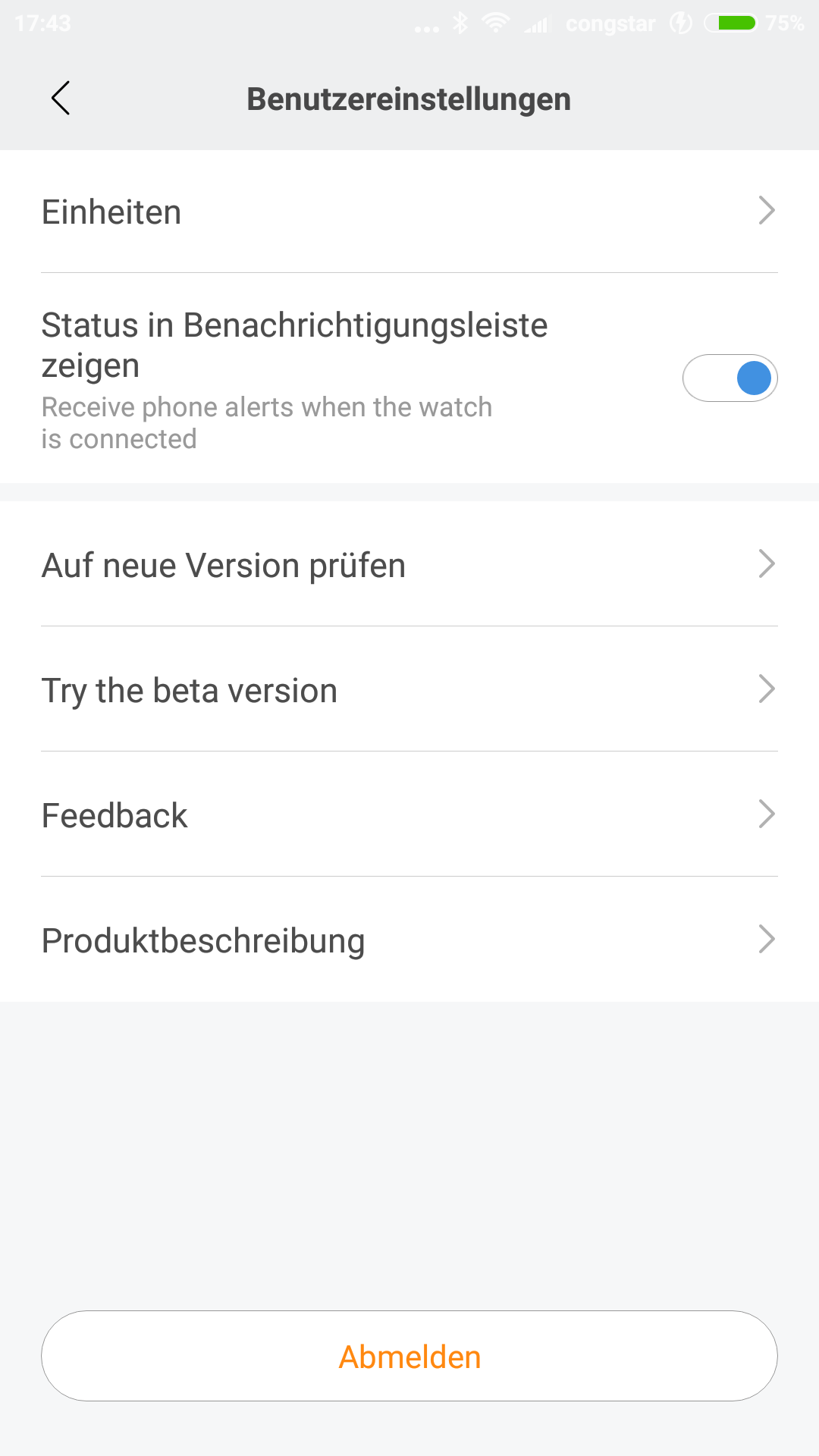Open Produktbeschreibung
This screenshot has width=819, height=1456.
pos(409,940)
